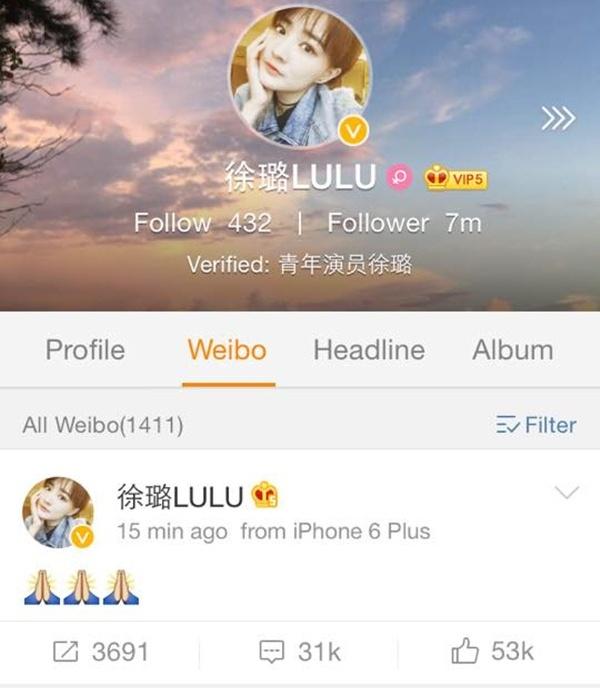This screenshot has width=600, height=688.
Task: Switch to the Headline tab
Action: click(369, 350)
